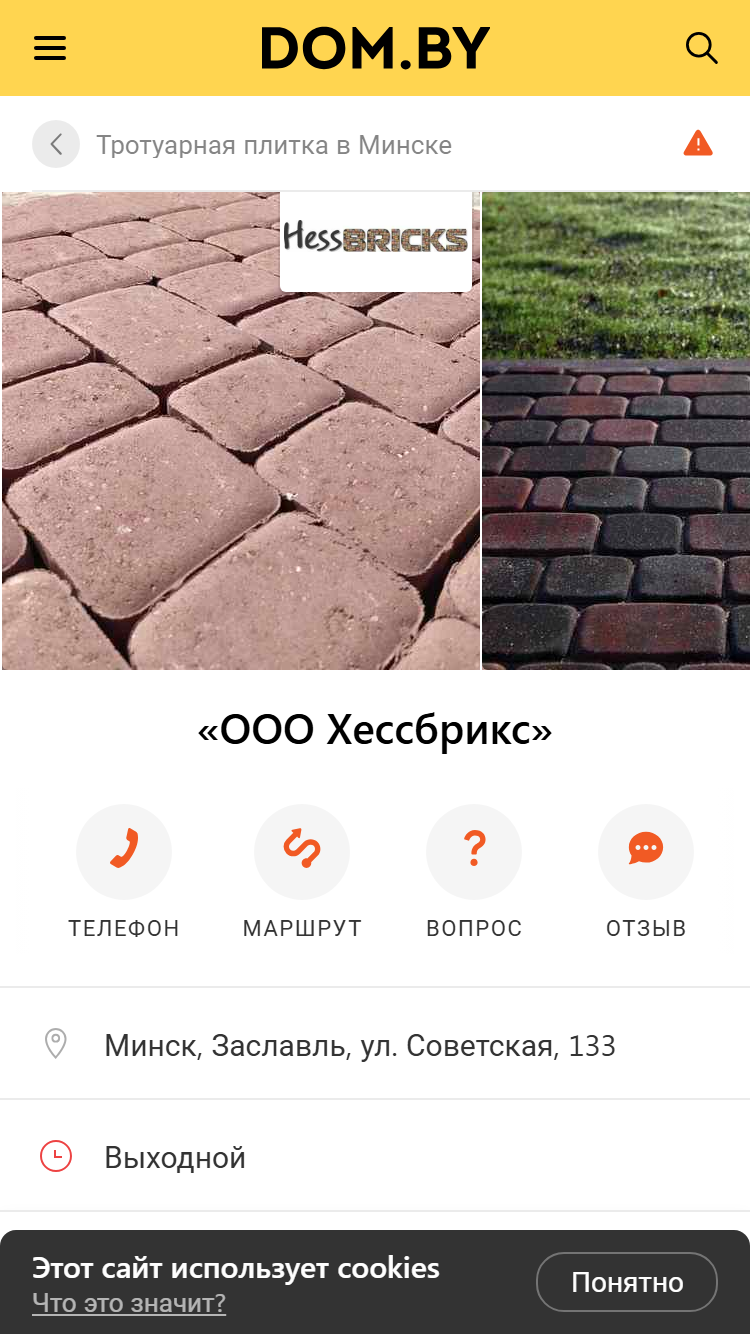Call the company via Телефон
This screenshot has width=750, height=1334.
124,872
